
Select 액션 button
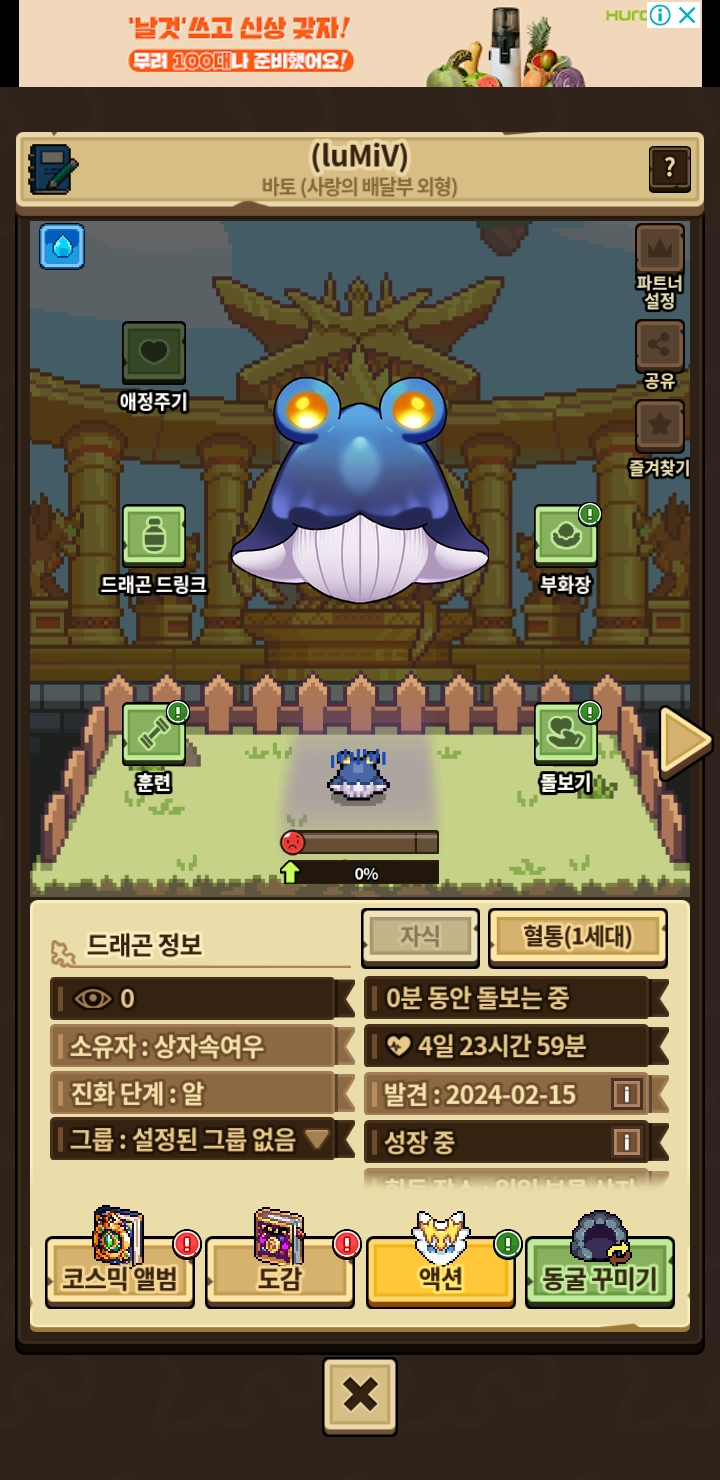(440, 1277)
